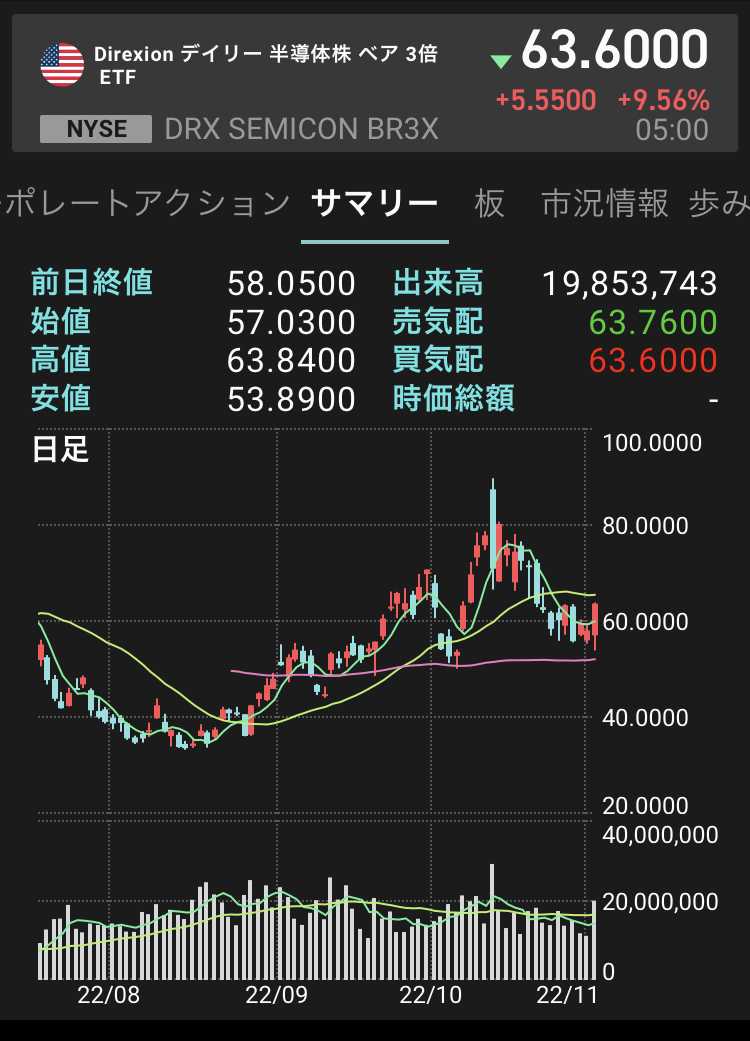Switch to the サマリー tab
Viewport: 750px width, 1041px height.
374,204
